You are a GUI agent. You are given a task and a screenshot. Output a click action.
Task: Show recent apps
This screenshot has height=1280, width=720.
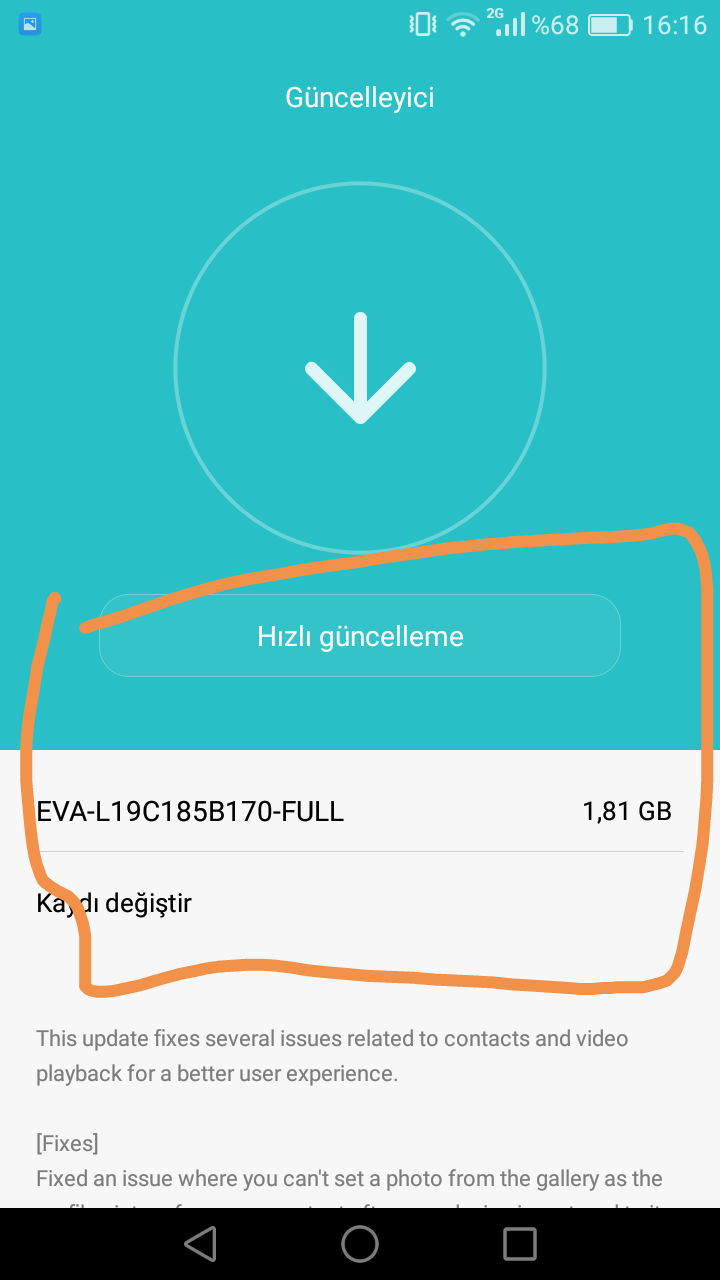[x=519, y=1243]
